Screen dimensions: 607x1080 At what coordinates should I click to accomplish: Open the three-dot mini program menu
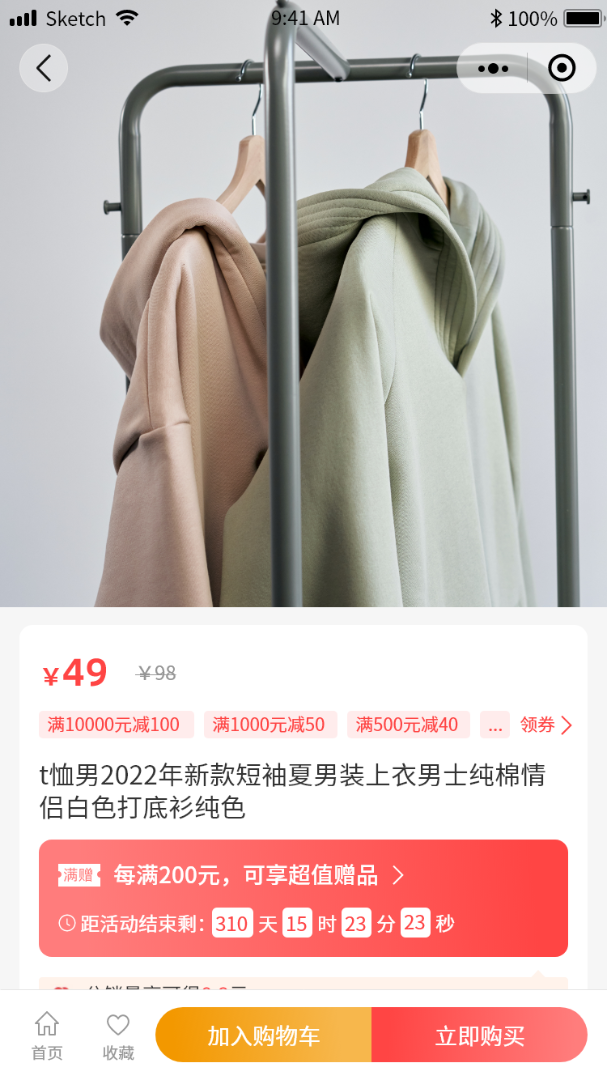click(x=493, y=68)
